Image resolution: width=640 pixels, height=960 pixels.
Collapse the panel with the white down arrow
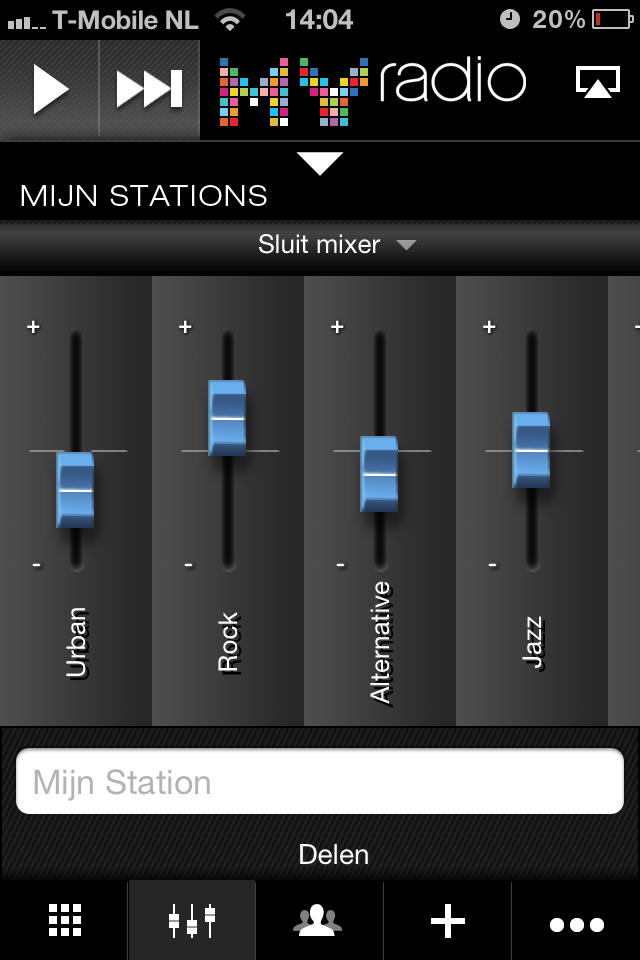tap(320, 163)
